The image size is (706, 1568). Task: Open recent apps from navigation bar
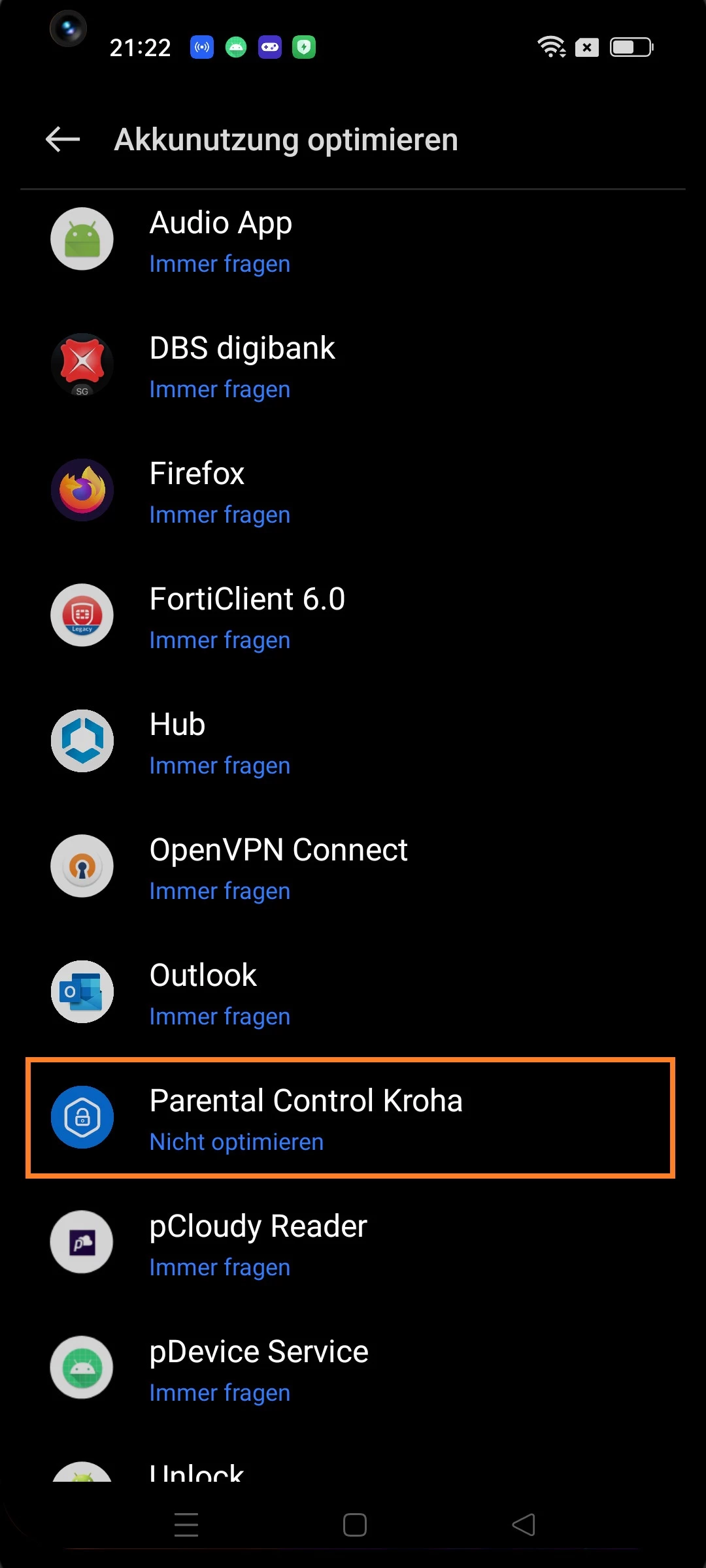click(186, 1525)
